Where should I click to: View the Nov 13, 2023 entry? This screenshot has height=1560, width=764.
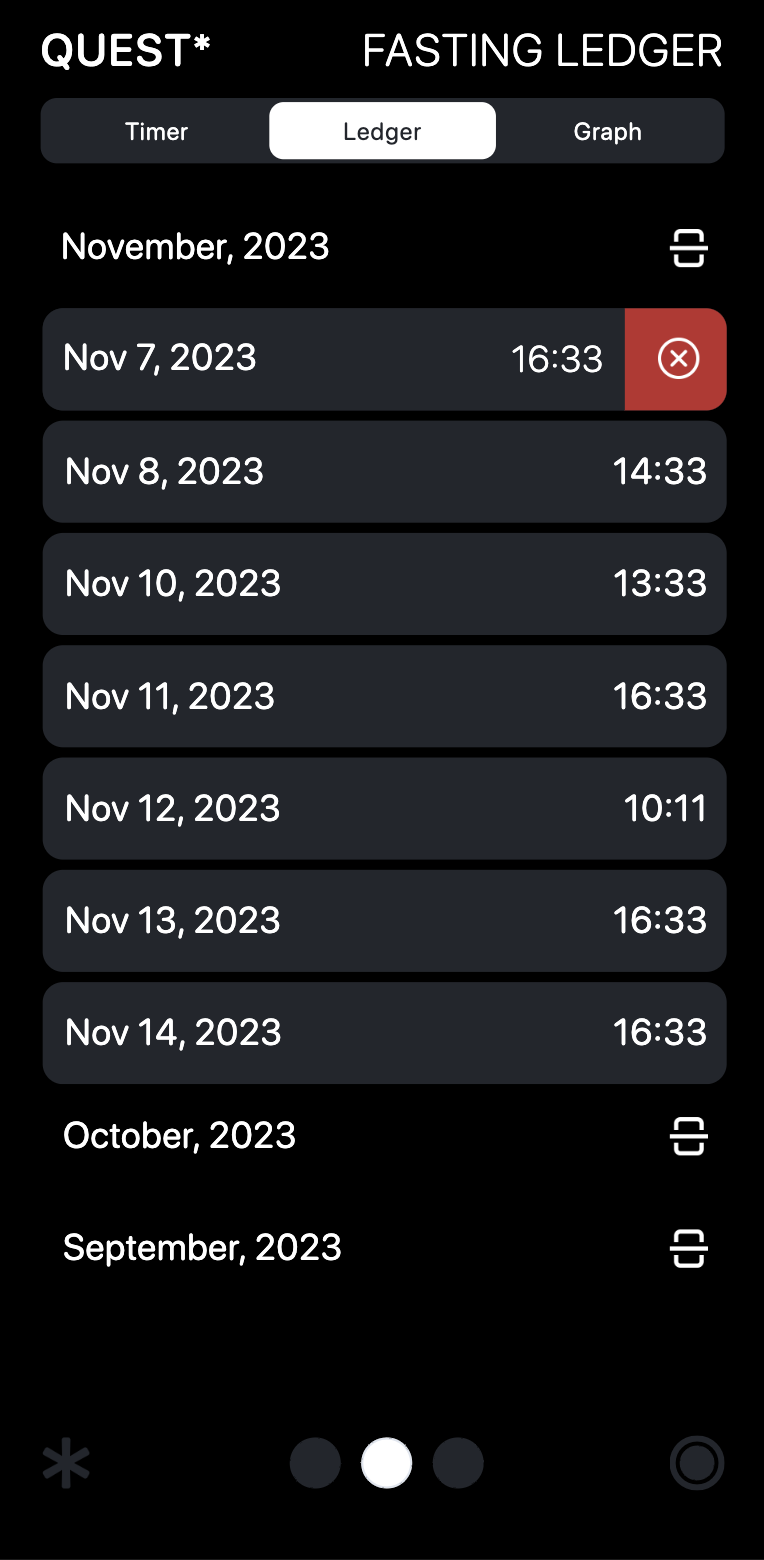384,920
